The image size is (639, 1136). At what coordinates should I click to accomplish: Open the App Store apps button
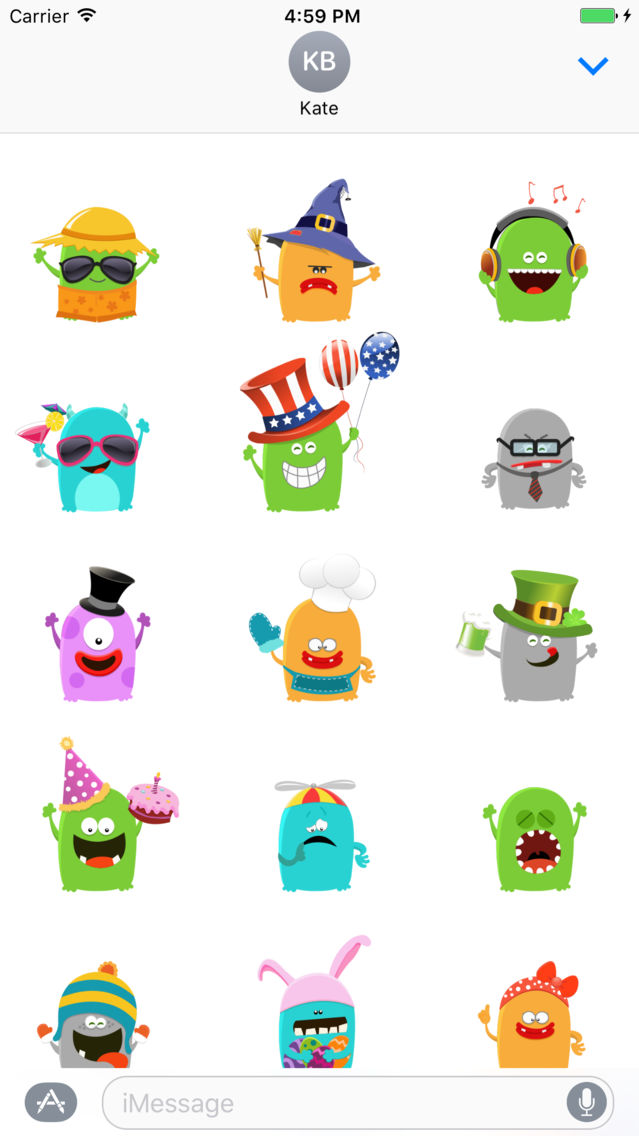[51, 1102]
